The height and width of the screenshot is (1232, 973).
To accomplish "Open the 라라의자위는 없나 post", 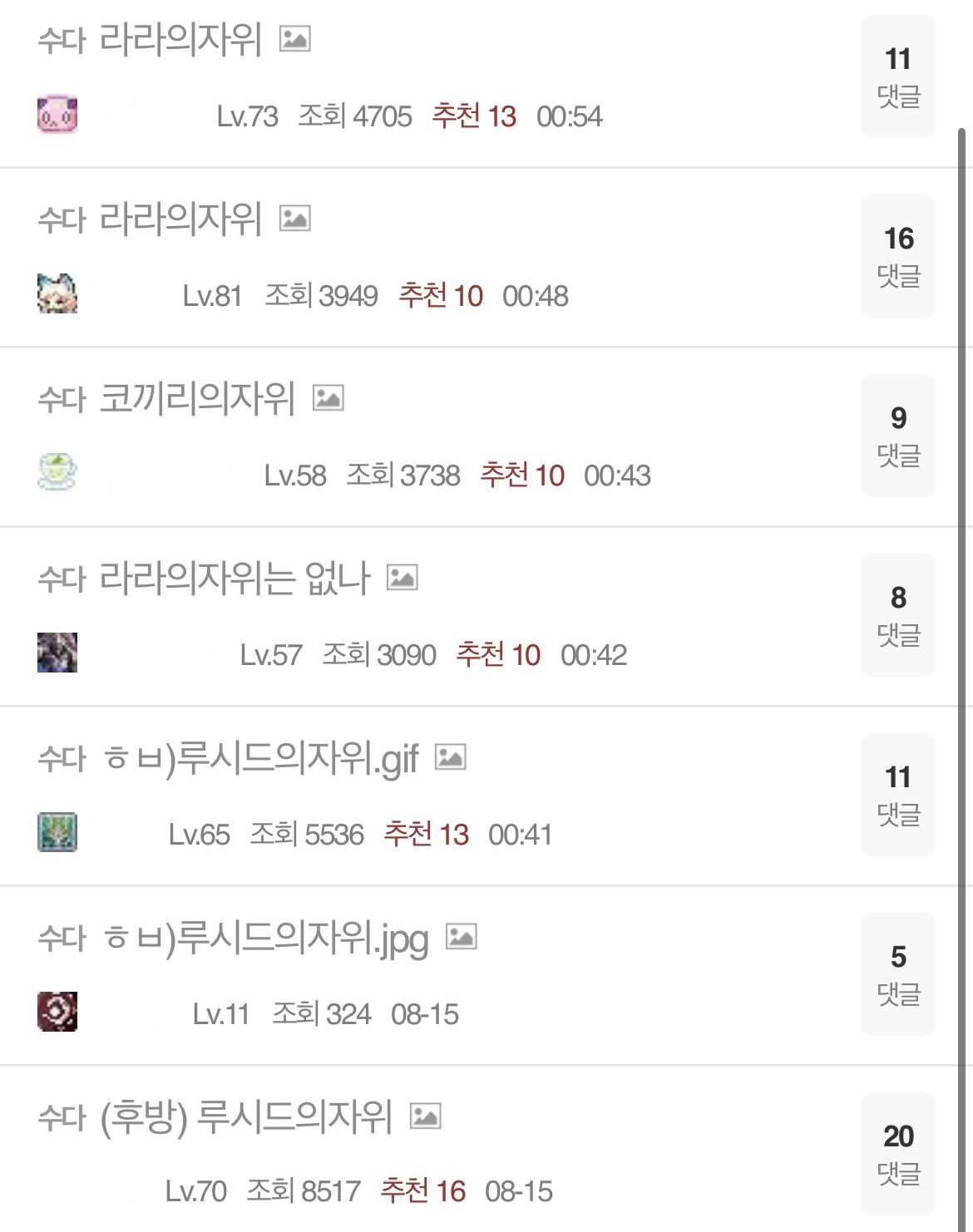I will click(x=235, y=578).
